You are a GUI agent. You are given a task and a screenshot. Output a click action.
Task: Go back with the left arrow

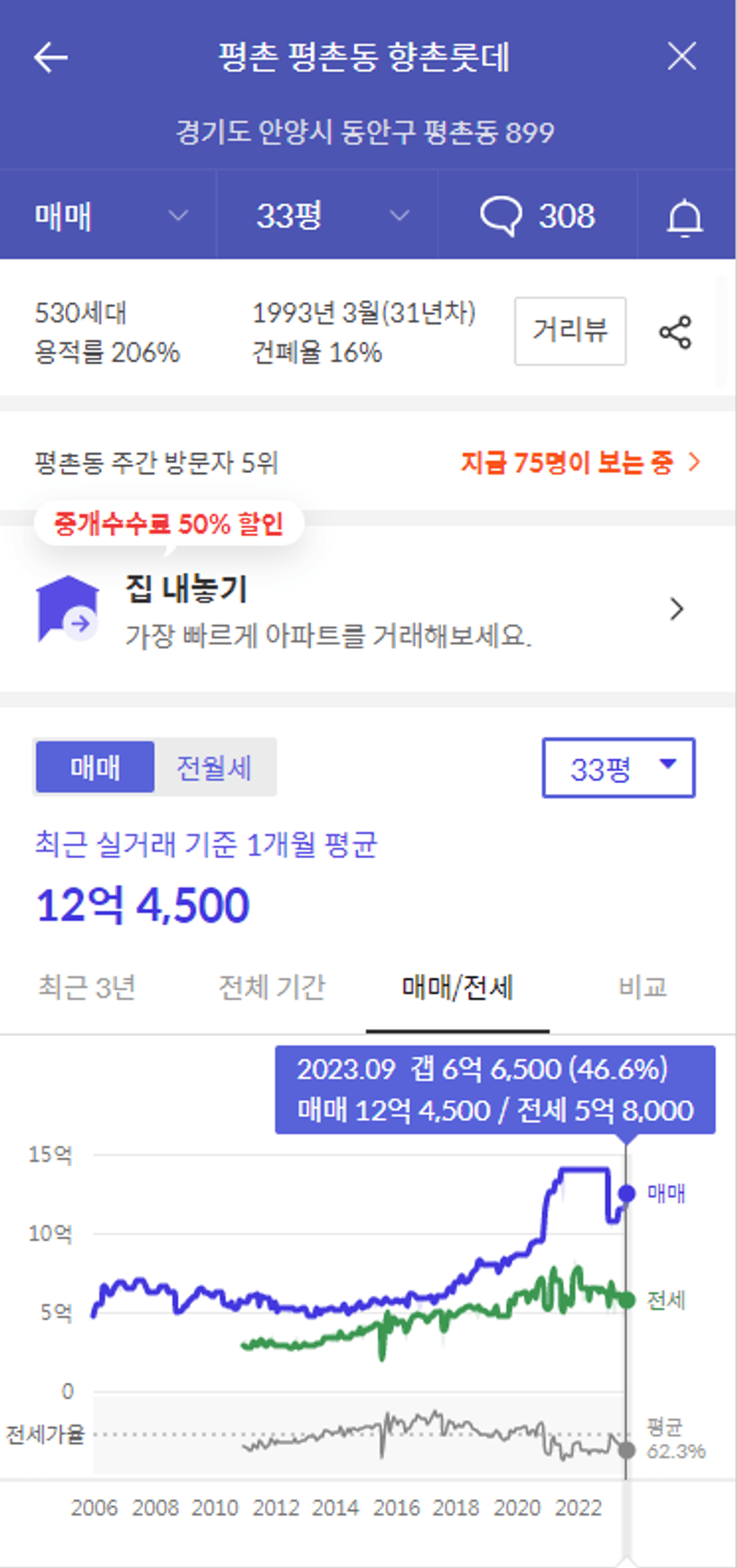(51, 57)
